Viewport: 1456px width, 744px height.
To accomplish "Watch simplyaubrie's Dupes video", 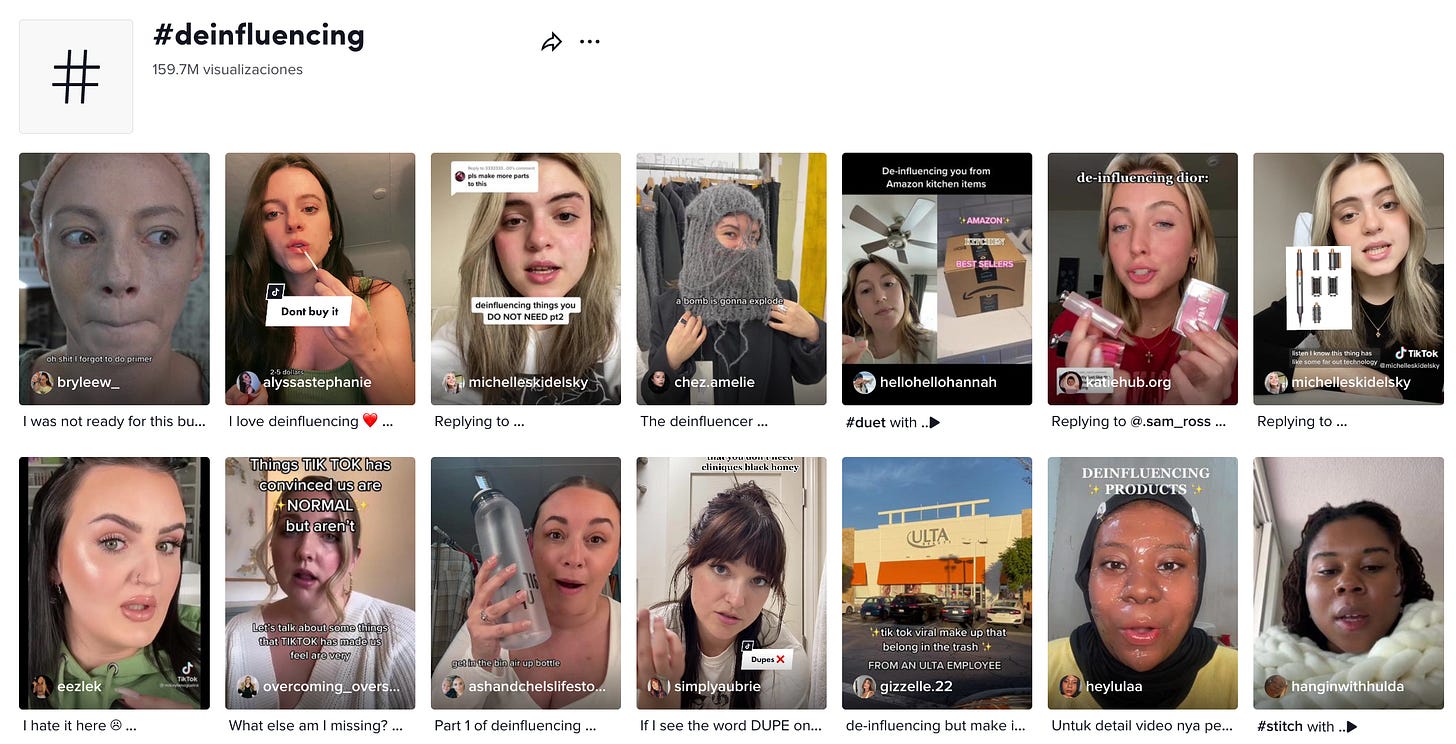I will click(731, 583).
